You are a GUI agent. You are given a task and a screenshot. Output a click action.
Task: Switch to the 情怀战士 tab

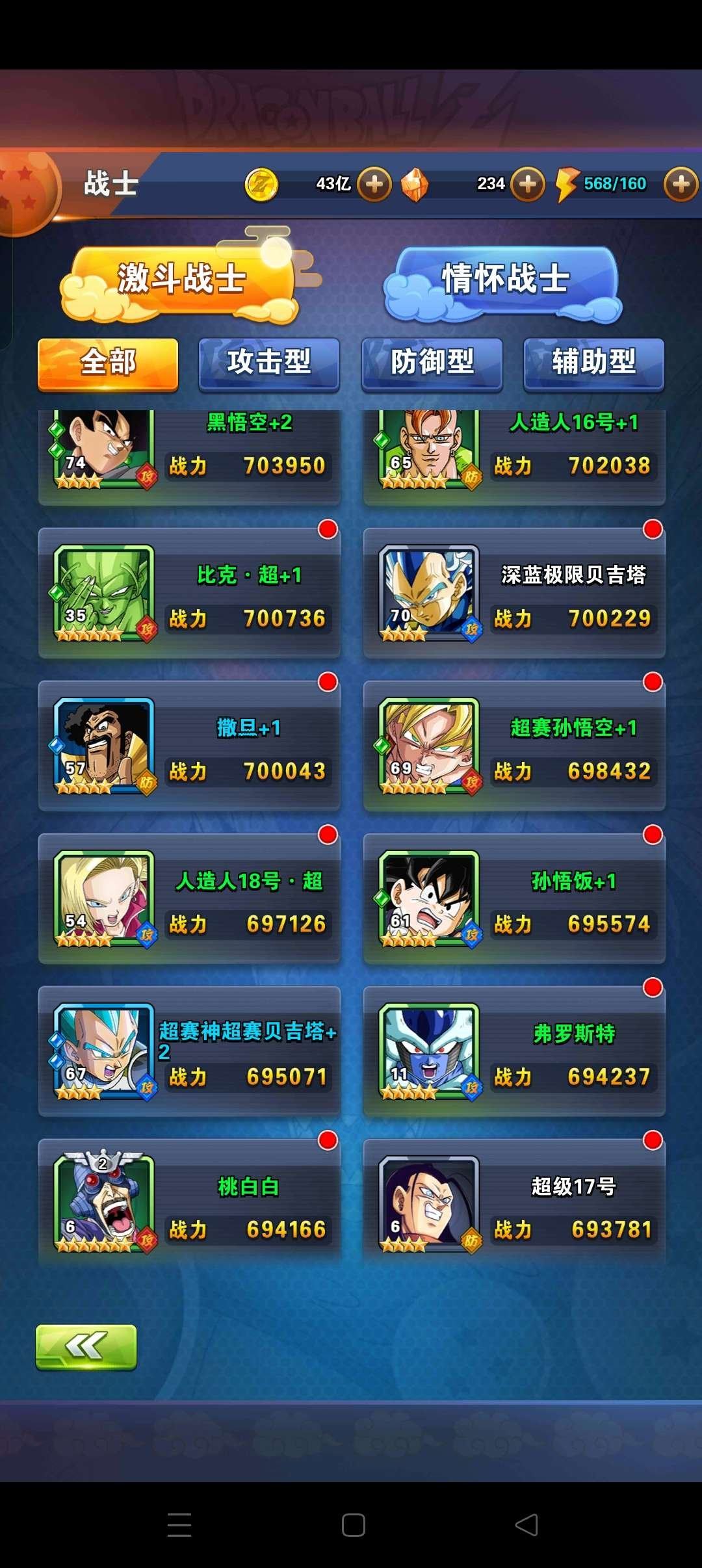click(x=504, y=280)
